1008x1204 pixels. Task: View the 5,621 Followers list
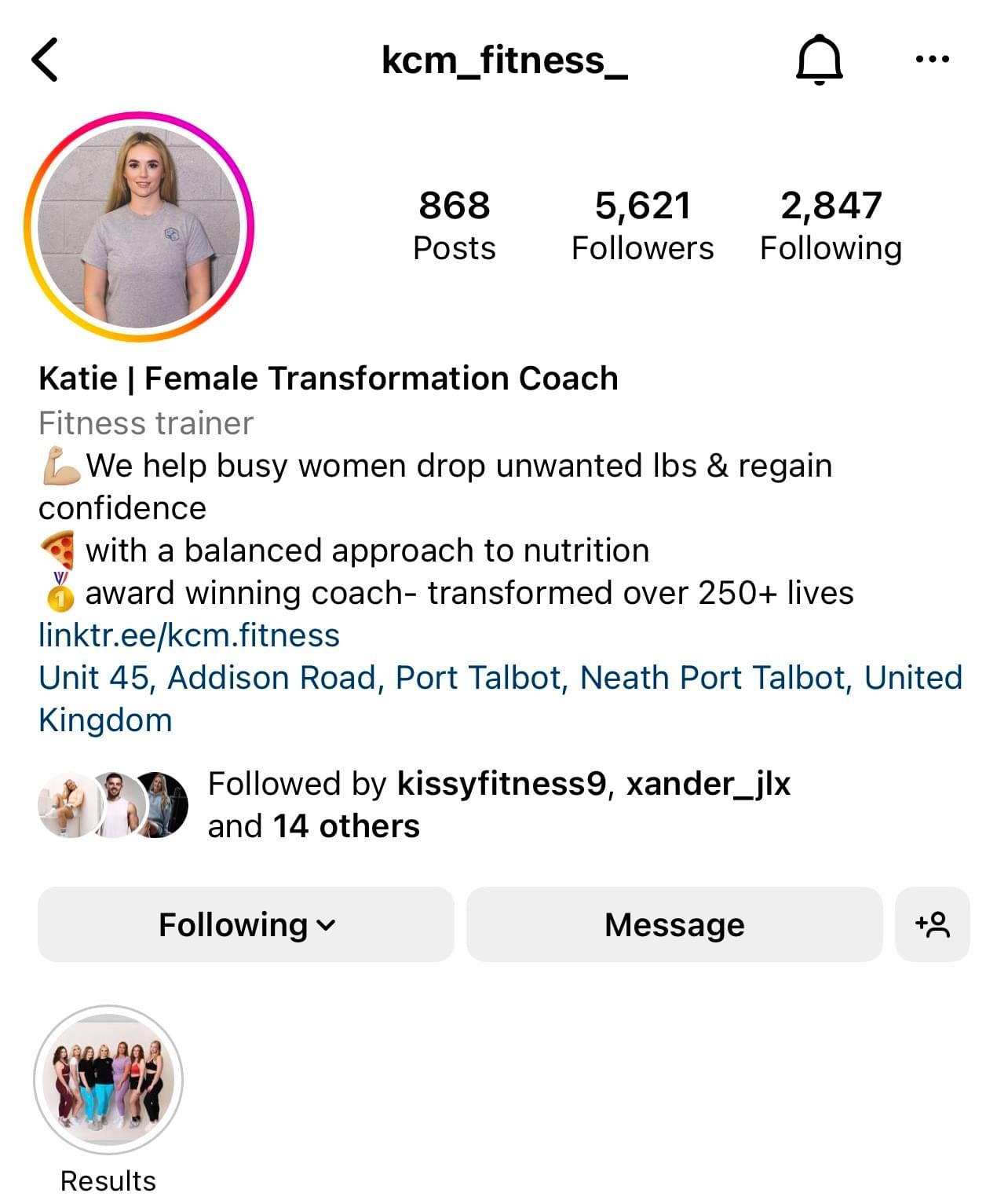(x=642, y=225)
